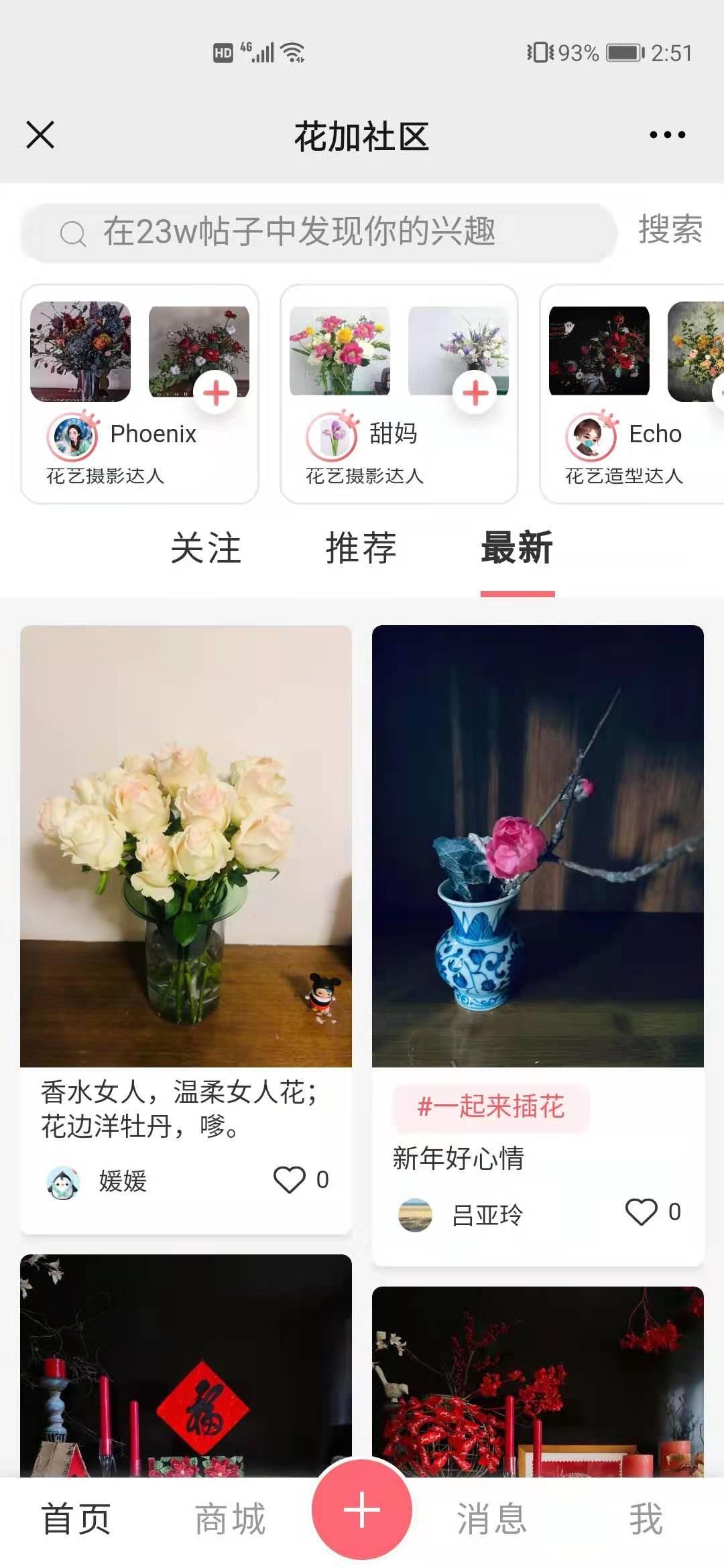Follow Phoenix via the plus button
This screenshot has height=1568, width=724.
[x=214, y=392]
